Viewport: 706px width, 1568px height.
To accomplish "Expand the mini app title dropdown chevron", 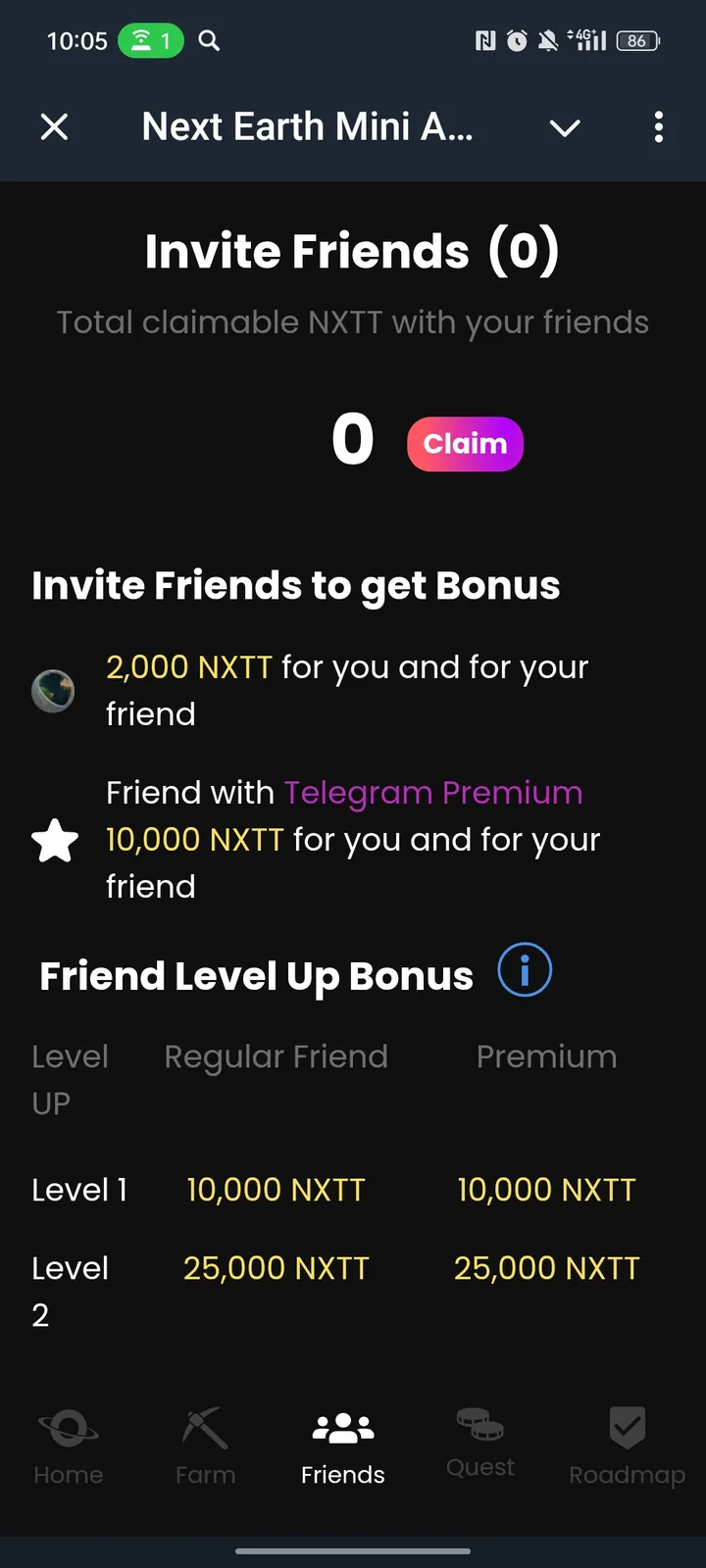I will pyautogui.click(x=565, y=127).
